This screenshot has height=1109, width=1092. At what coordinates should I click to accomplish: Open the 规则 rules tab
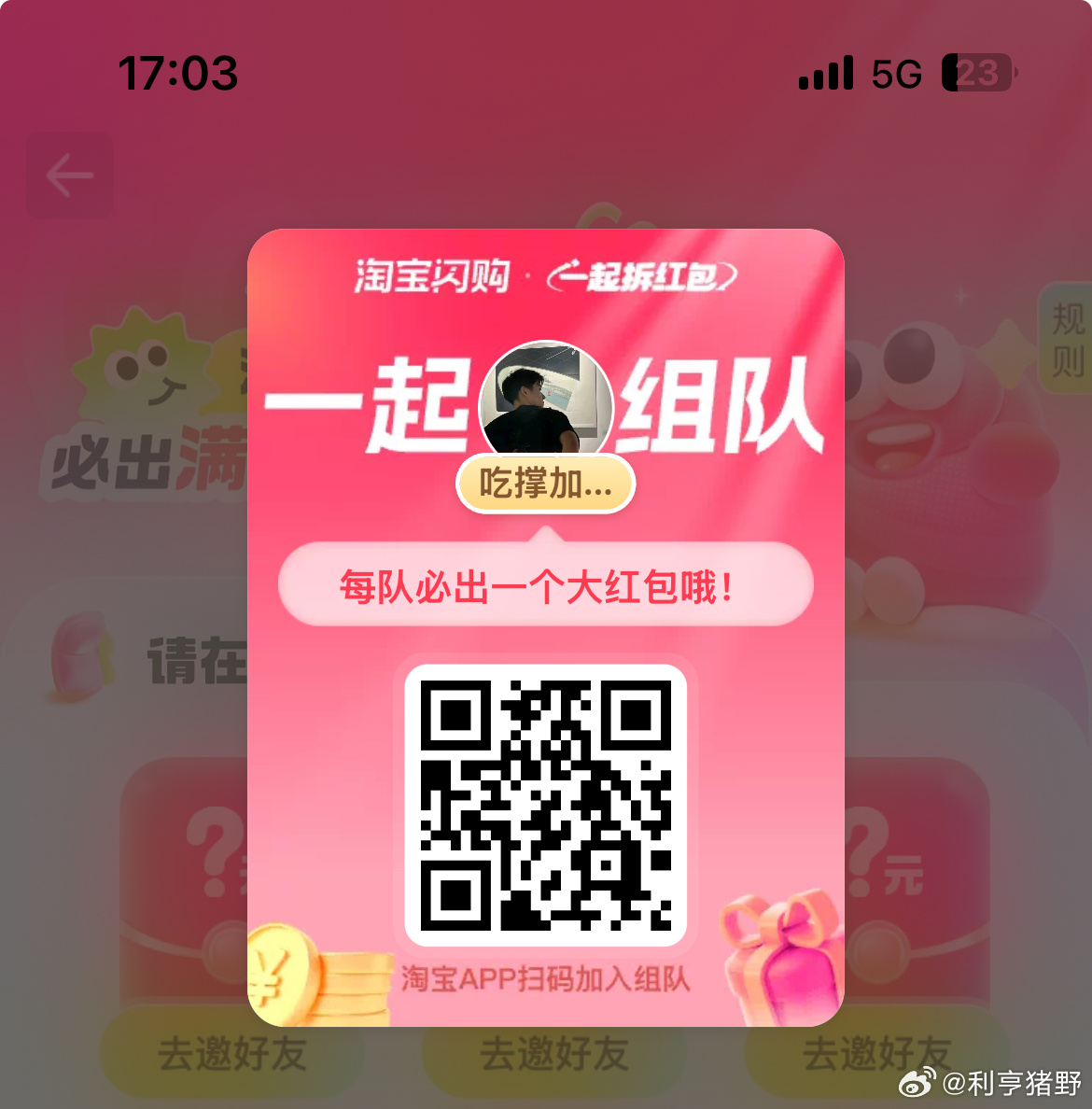coord(1067,340)
